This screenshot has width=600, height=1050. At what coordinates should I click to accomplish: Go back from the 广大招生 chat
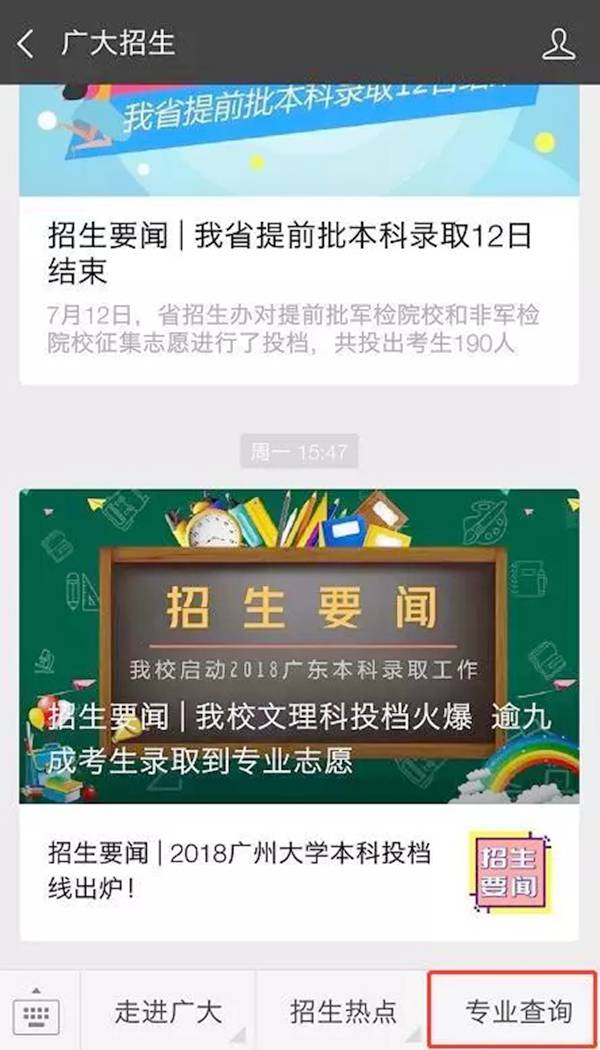25,44
